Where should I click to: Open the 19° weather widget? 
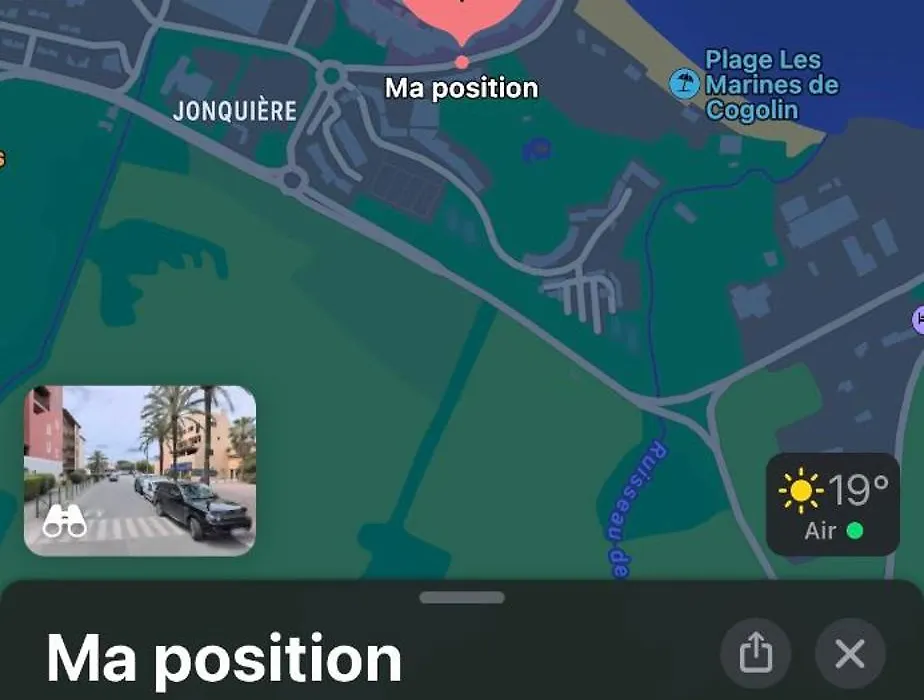832,503
